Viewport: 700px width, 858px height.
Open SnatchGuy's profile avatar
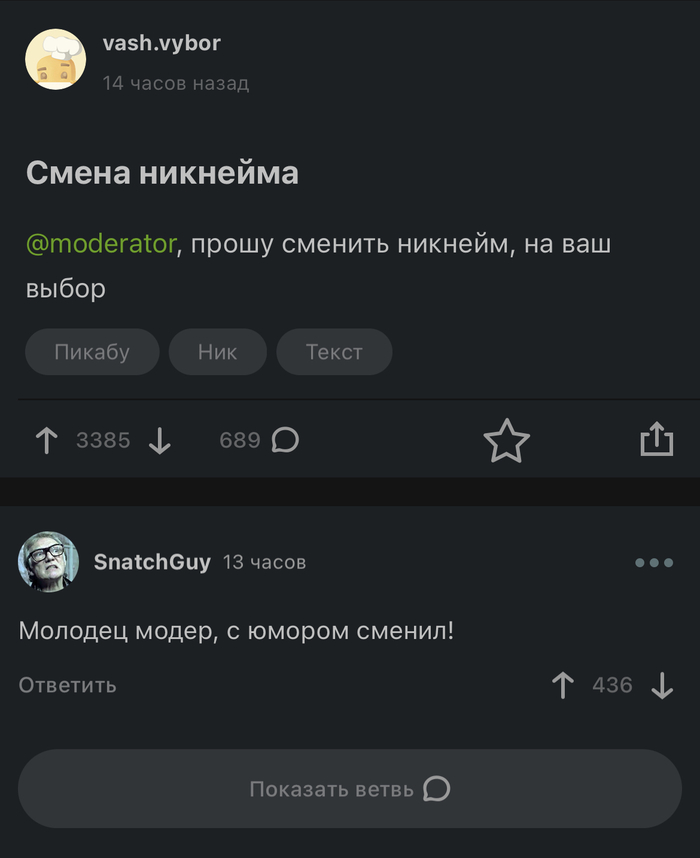(48, 561)
